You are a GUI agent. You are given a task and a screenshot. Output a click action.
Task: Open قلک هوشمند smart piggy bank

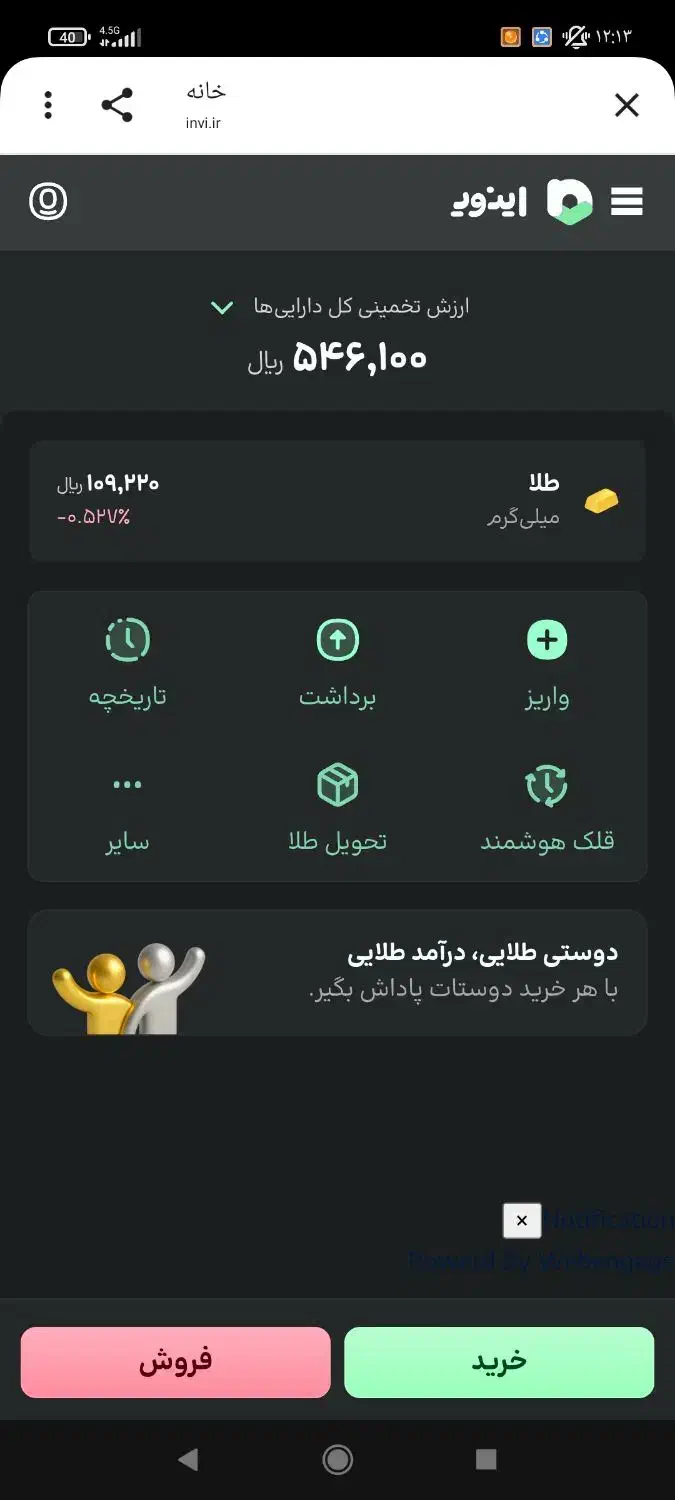click(x=546, y=806)
